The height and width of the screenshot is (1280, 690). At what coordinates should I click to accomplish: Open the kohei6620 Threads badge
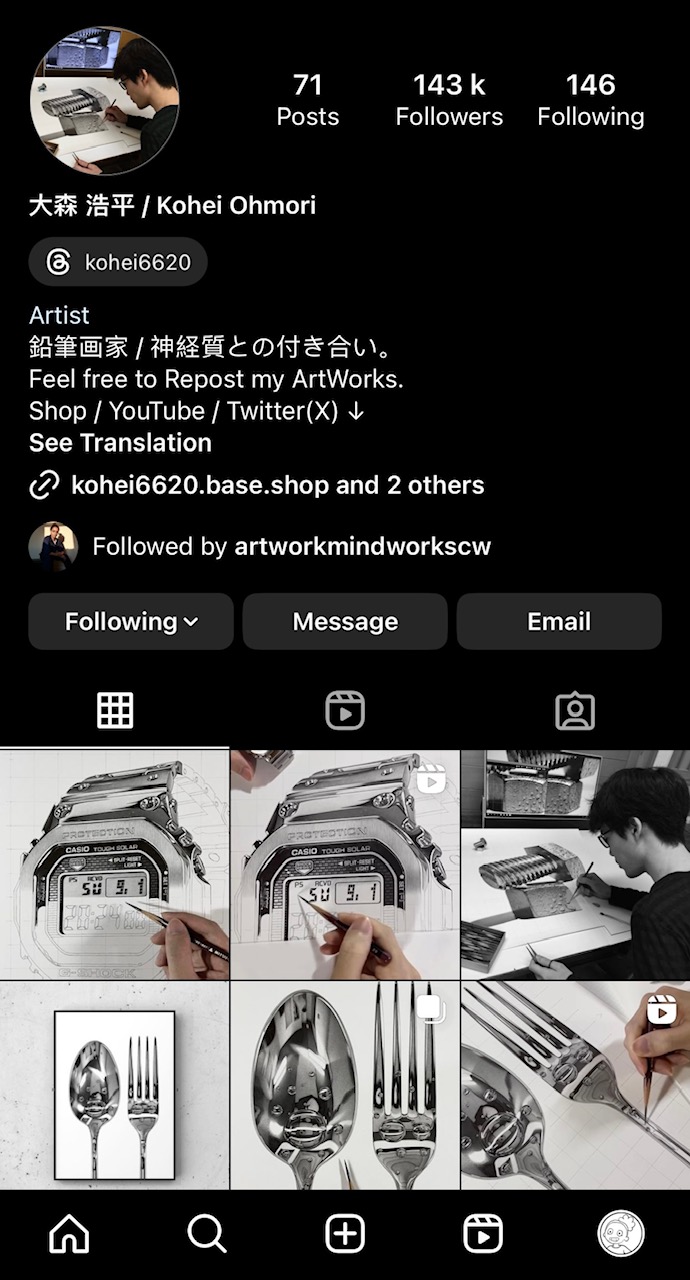pyautogui.click(x=119, y=262)
